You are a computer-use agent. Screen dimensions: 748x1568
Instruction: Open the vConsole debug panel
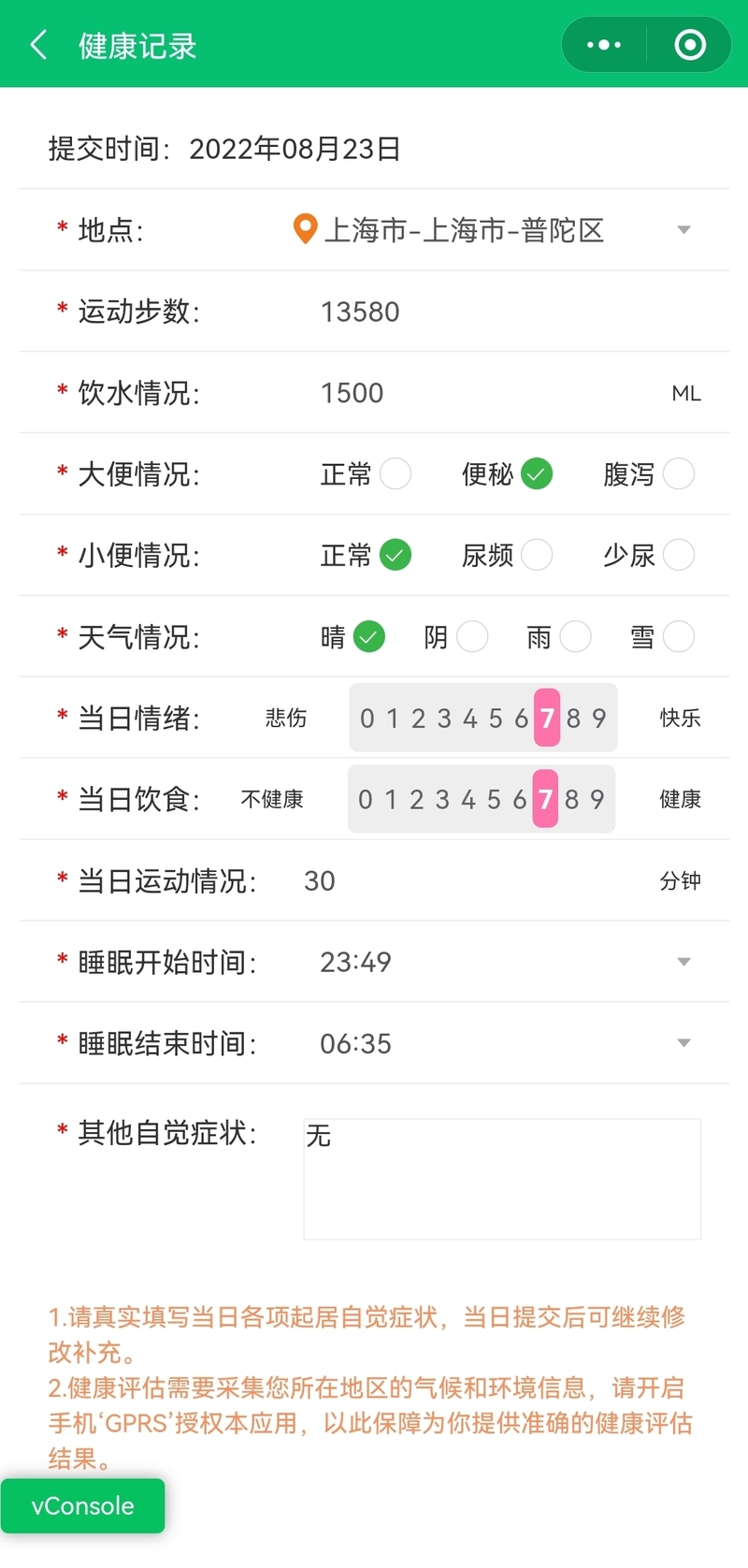click(82, 1505)
